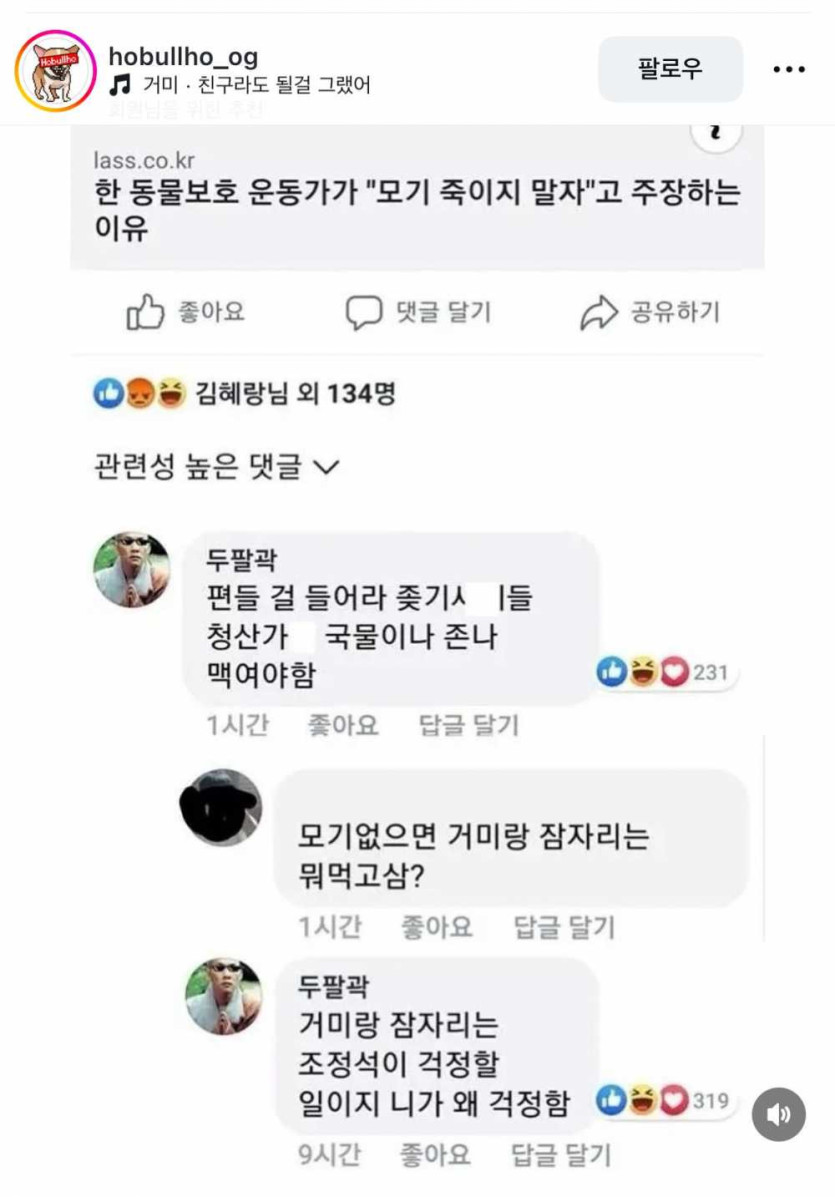Open the hobullho_og username link
Viewport: 835px width, 1197px height.
[182, 56]
